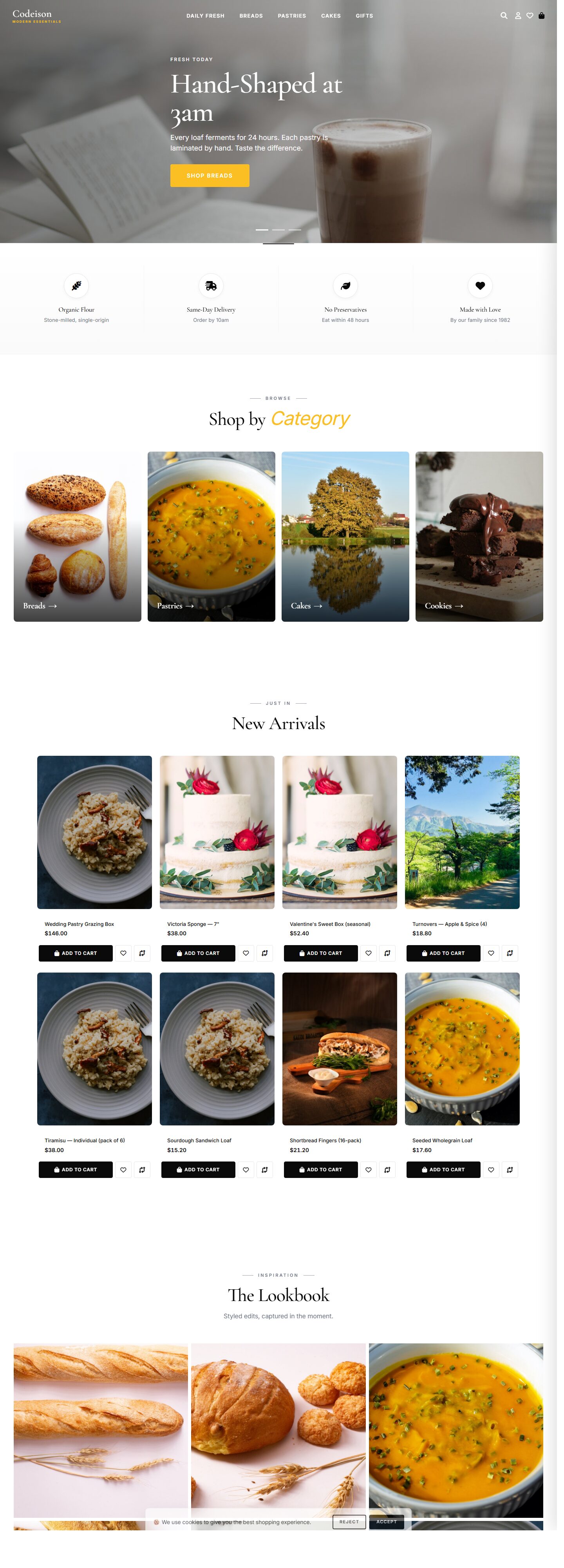Click the account icon in the top bar
This screenshot has height=1568, width=564.
(x=518, y=16)
